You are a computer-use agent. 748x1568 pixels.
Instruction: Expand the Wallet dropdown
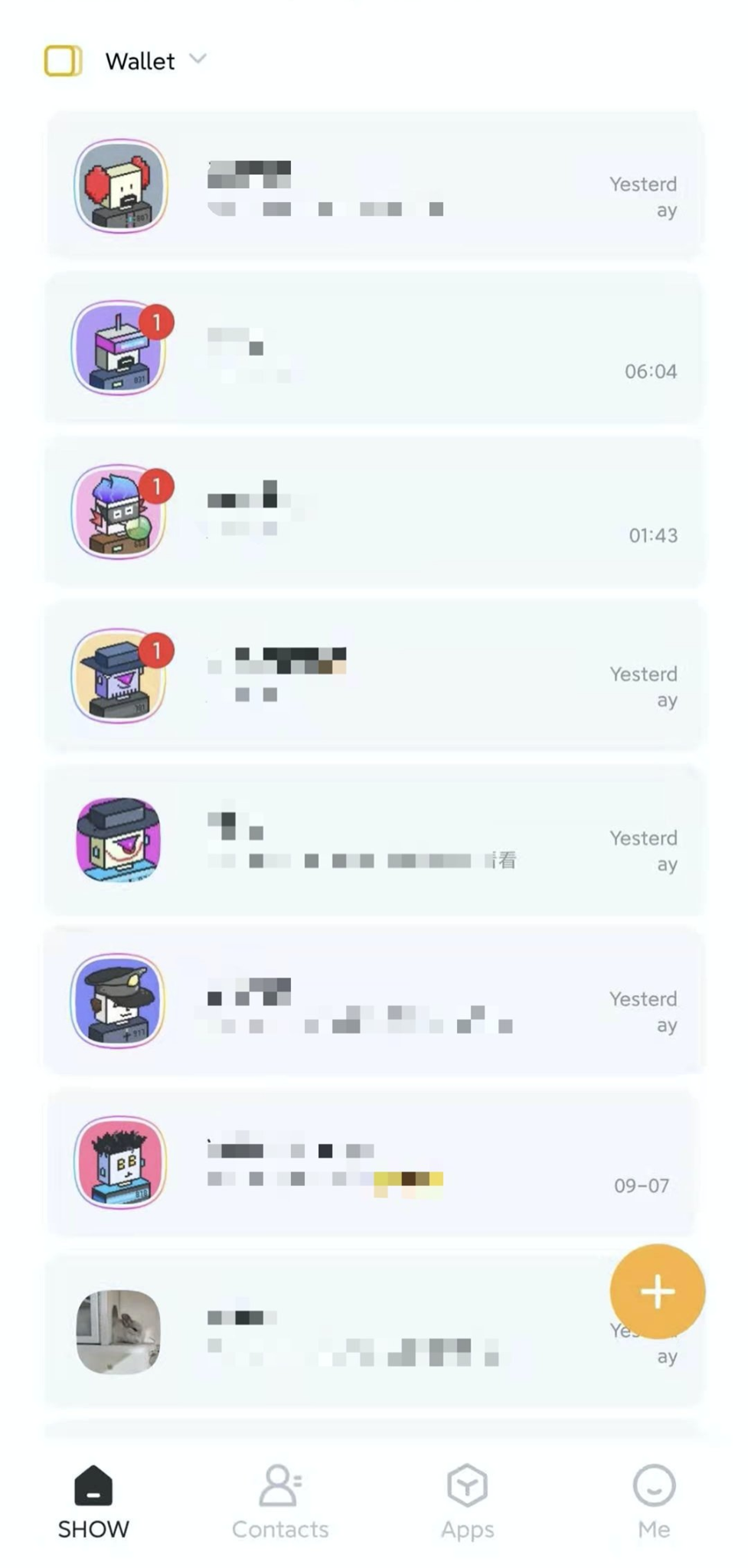[x=197, y=60]
